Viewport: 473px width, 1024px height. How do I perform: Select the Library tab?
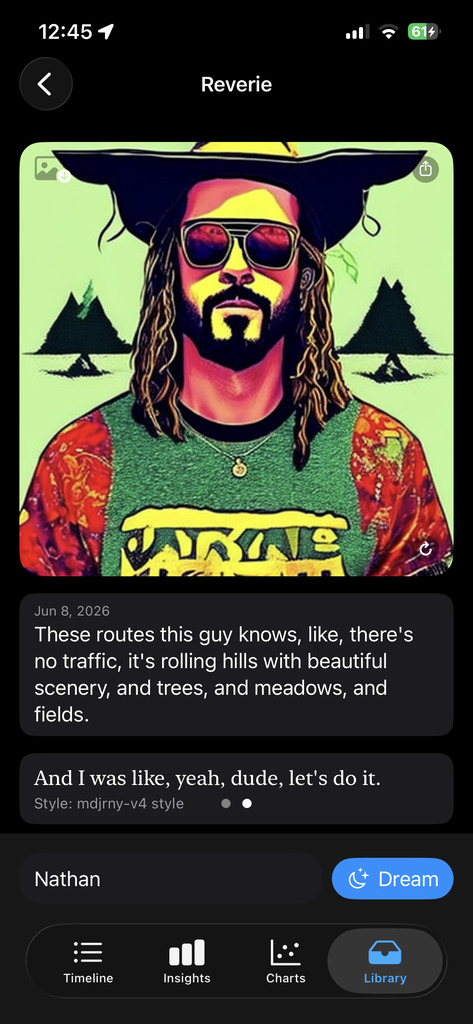[x=385, y=961]
